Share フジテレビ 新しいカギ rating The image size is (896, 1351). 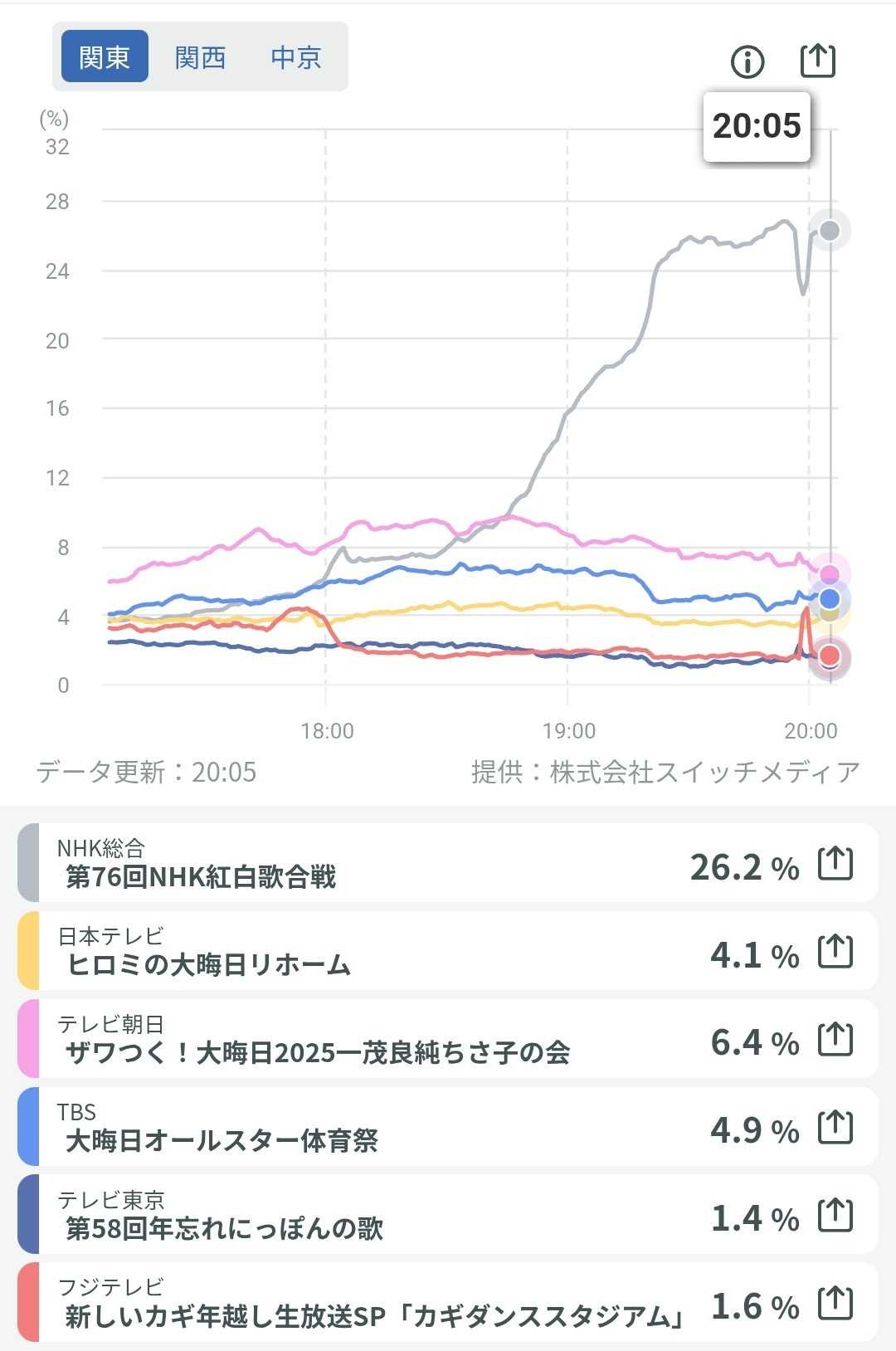click(x=835, y=1303)
